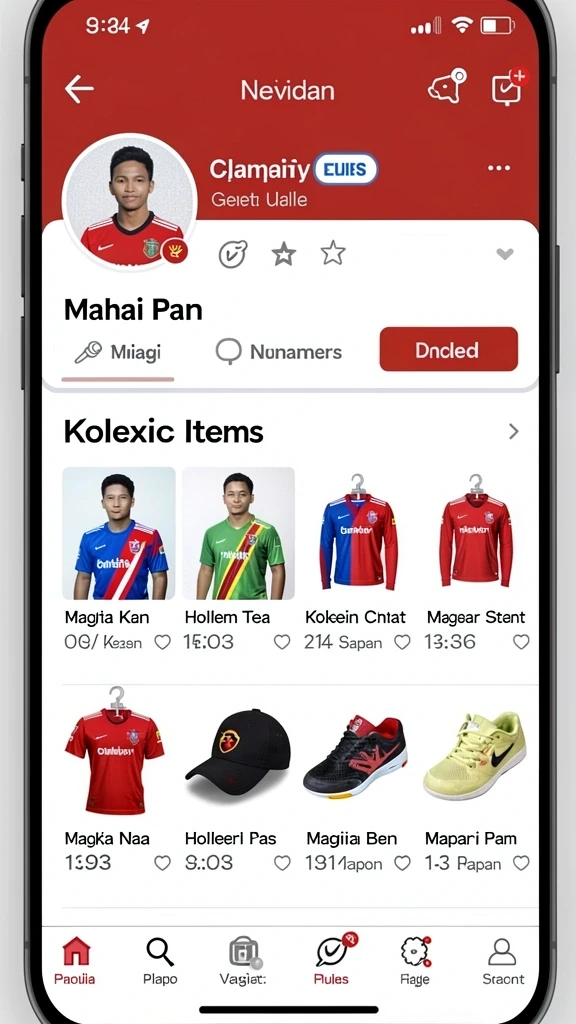Screen dimensions: 576x1024
Task: Like the Magka Naa item
Action: (x=162, y=863)
